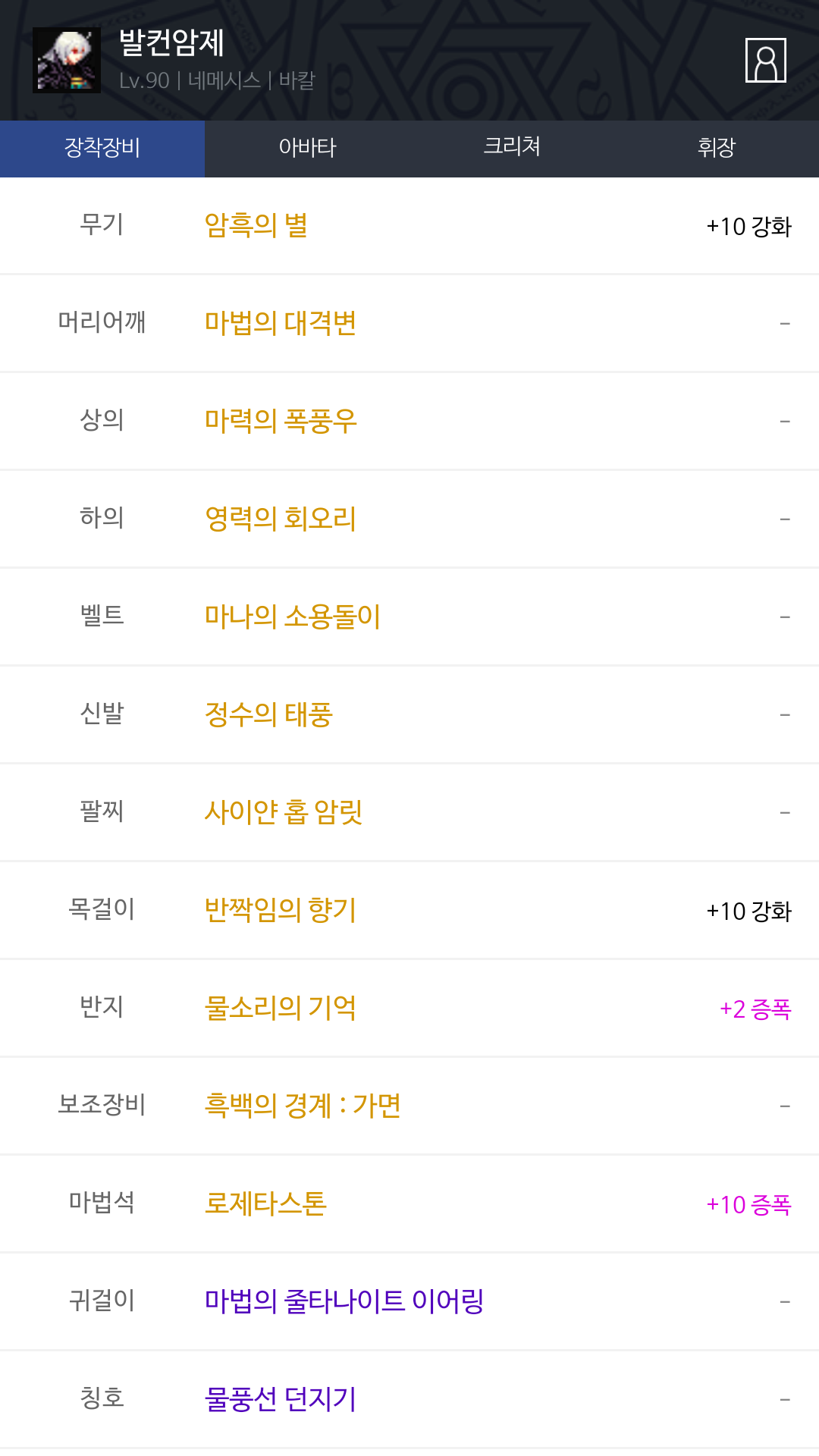Open shoes item 정수의 태풍

268,715
